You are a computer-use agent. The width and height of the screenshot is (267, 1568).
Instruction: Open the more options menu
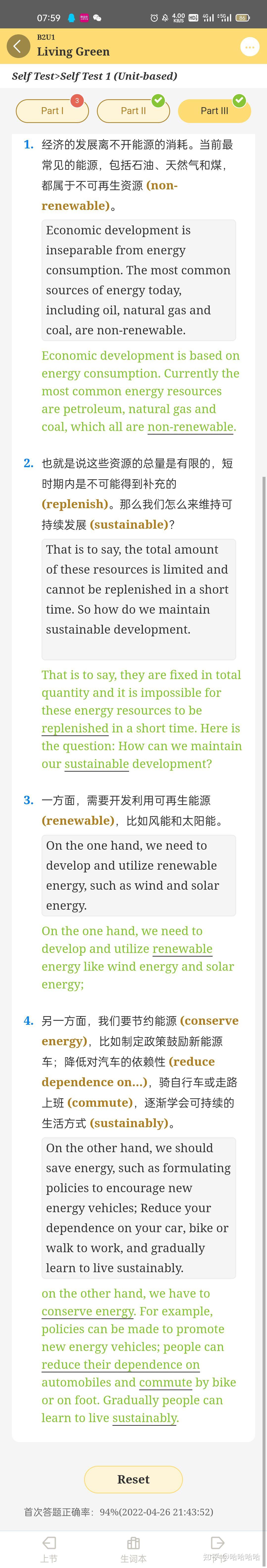click(249, 47)
